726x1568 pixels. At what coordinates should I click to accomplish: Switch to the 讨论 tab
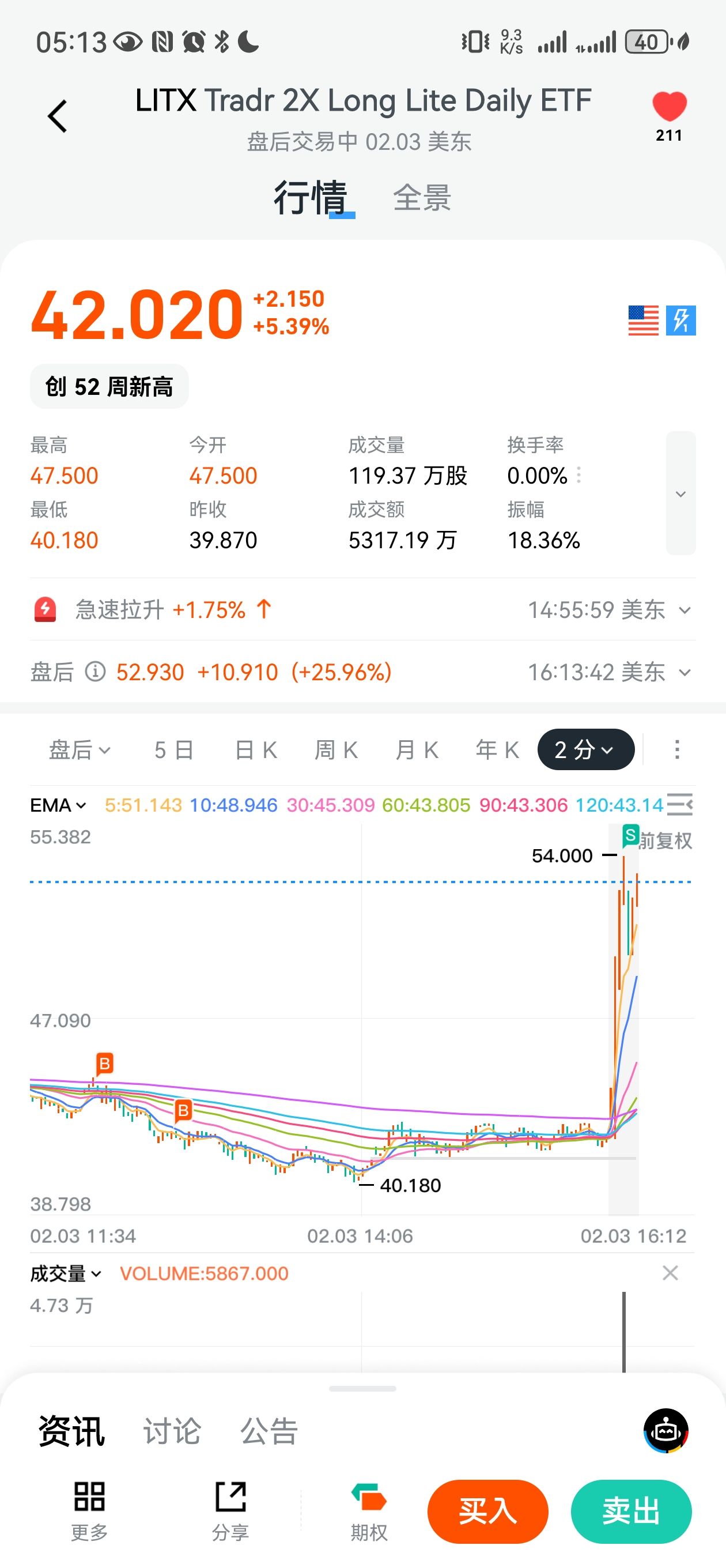click(172, 1431)
